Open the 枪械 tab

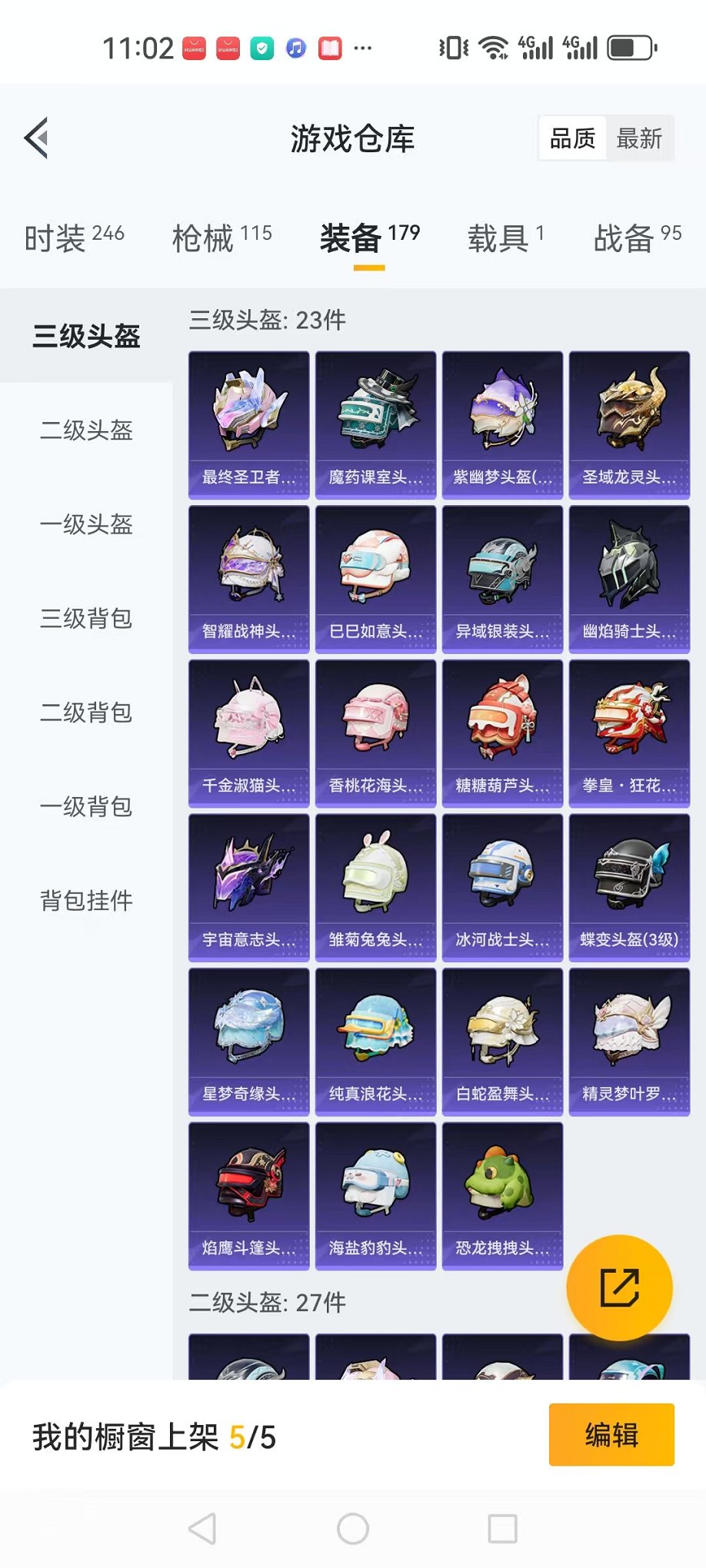tap(222, 238)
